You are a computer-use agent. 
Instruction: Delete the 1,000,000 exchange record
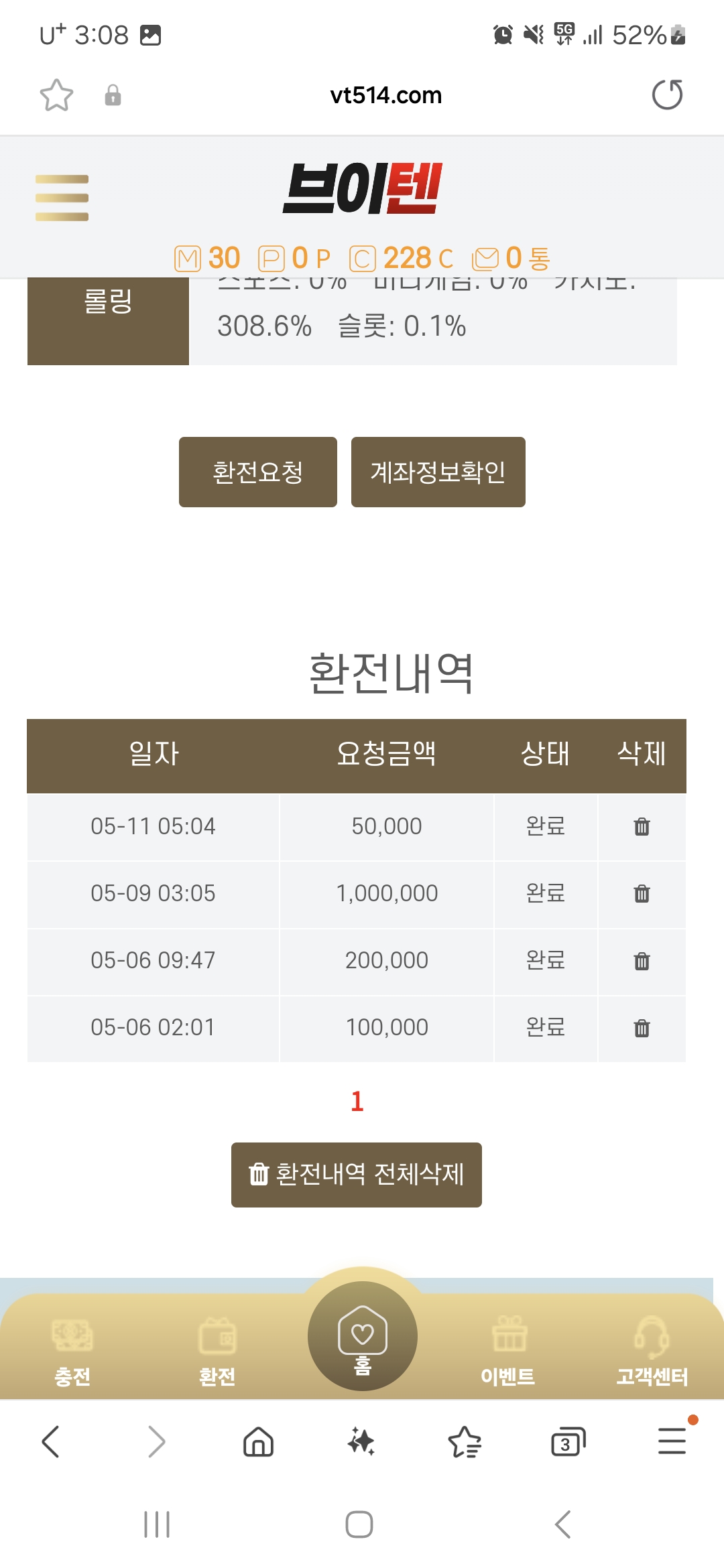tap(642, 894)
